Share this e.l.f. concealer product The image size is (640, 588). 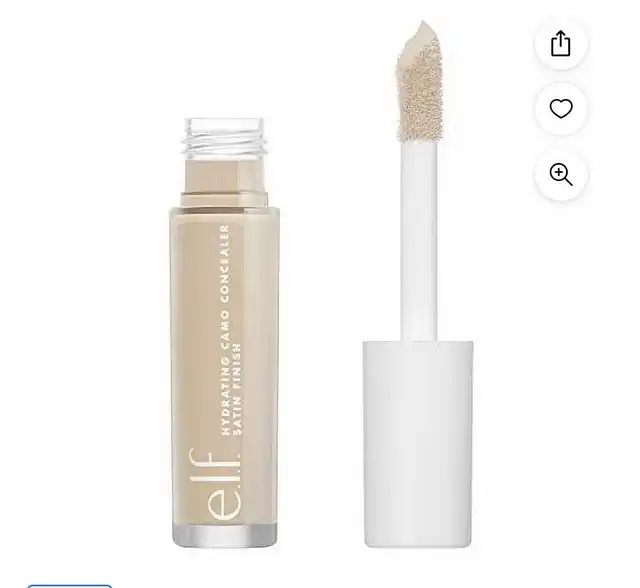tap(561, 44)
